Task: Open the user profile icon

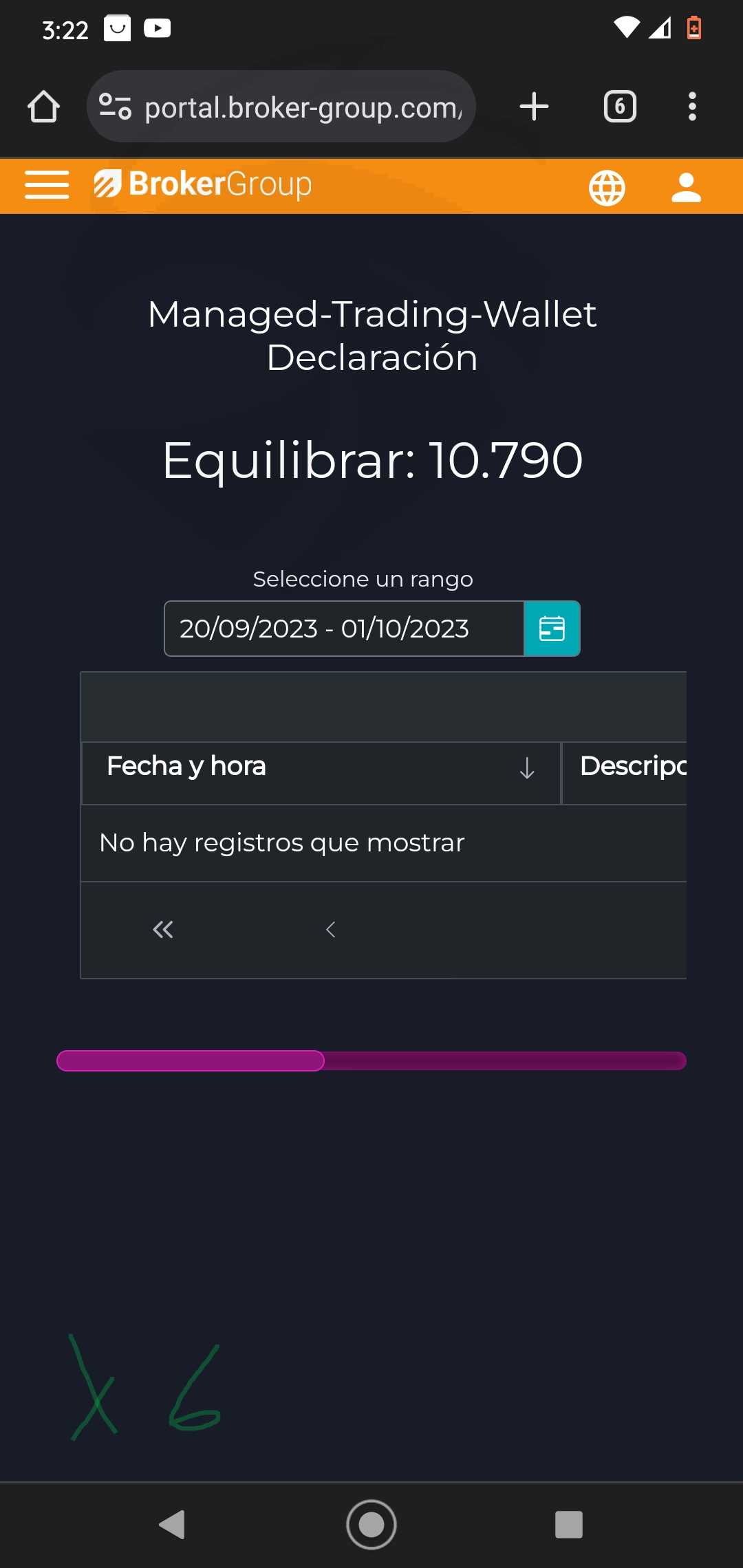Action: pos(686,188)
